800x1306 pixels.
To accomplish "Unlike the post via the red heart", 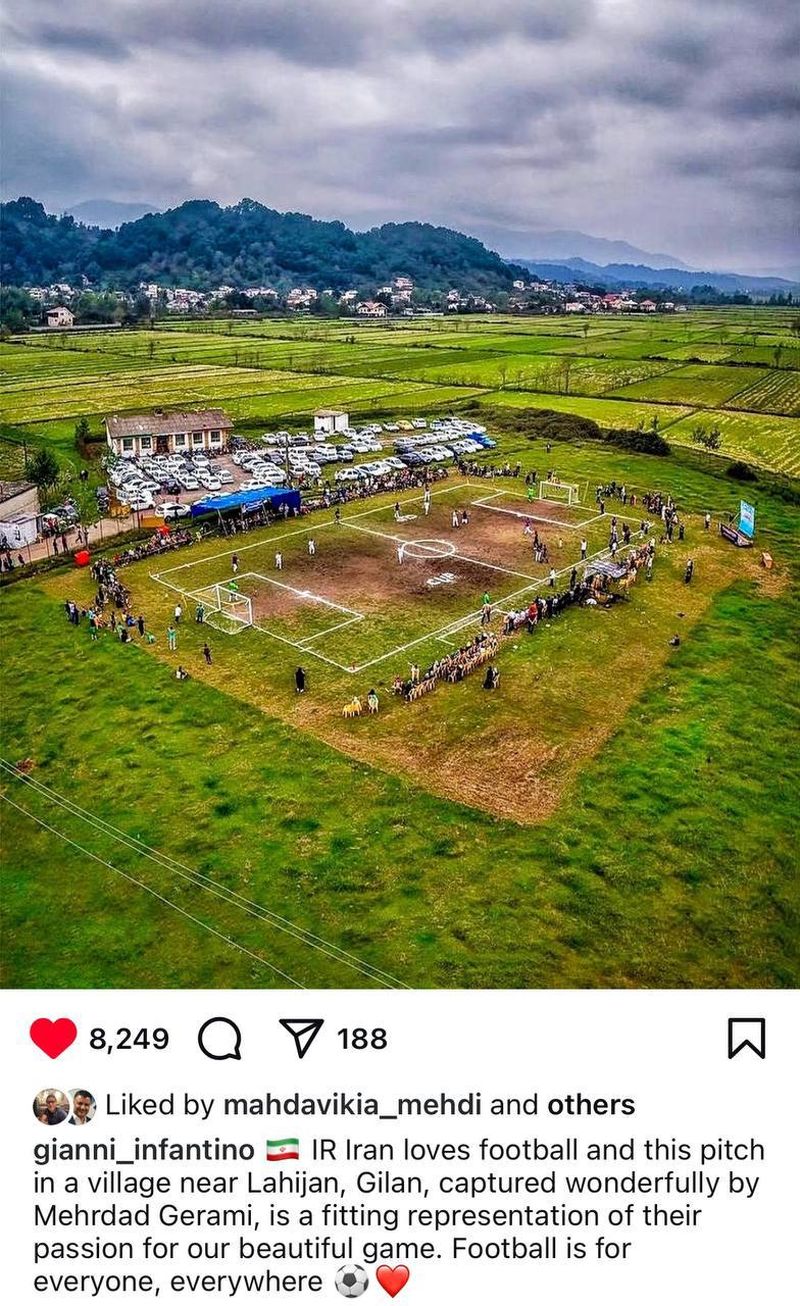I will [53, 1038].
